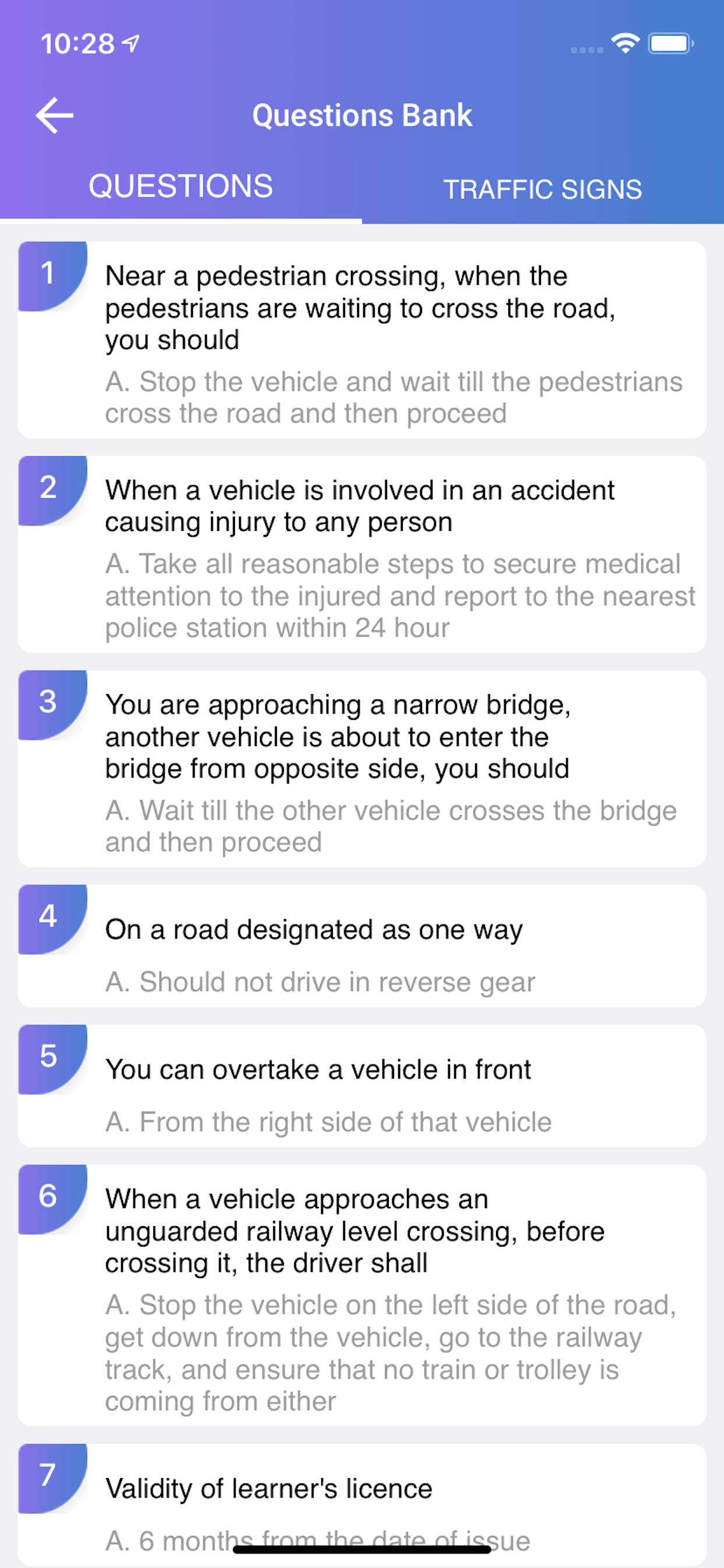The height and width of the screenshot is (1568, 724).
Task: Go back using the arrow icon
Action: pyautogui.click(x=55, y=115)
